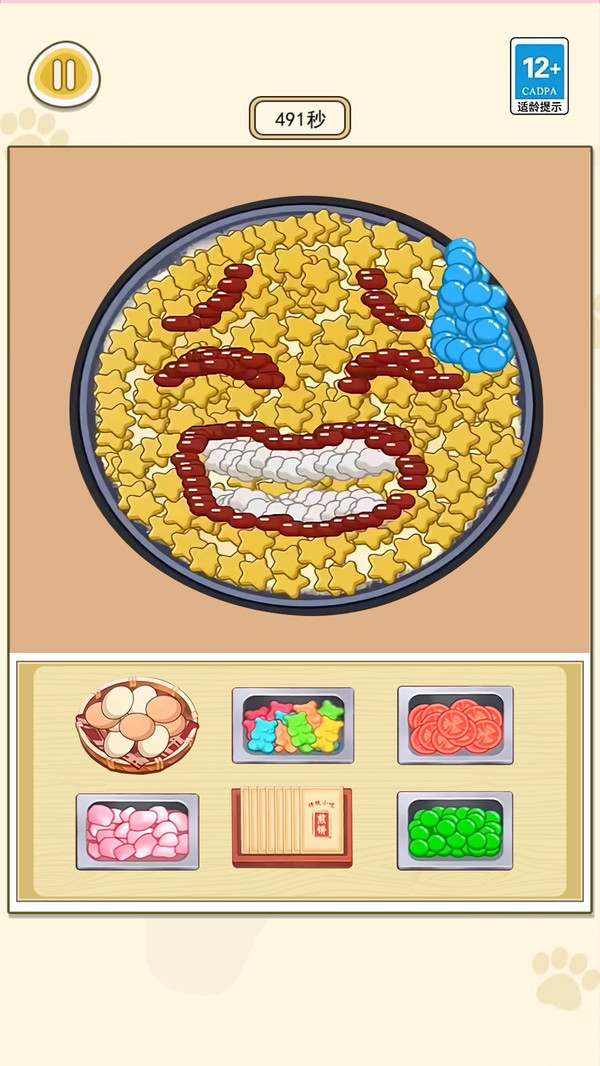600x1066 pixels.
Task: Open the CADPA 12+ age rating notice
Action: tap(539, 76)
